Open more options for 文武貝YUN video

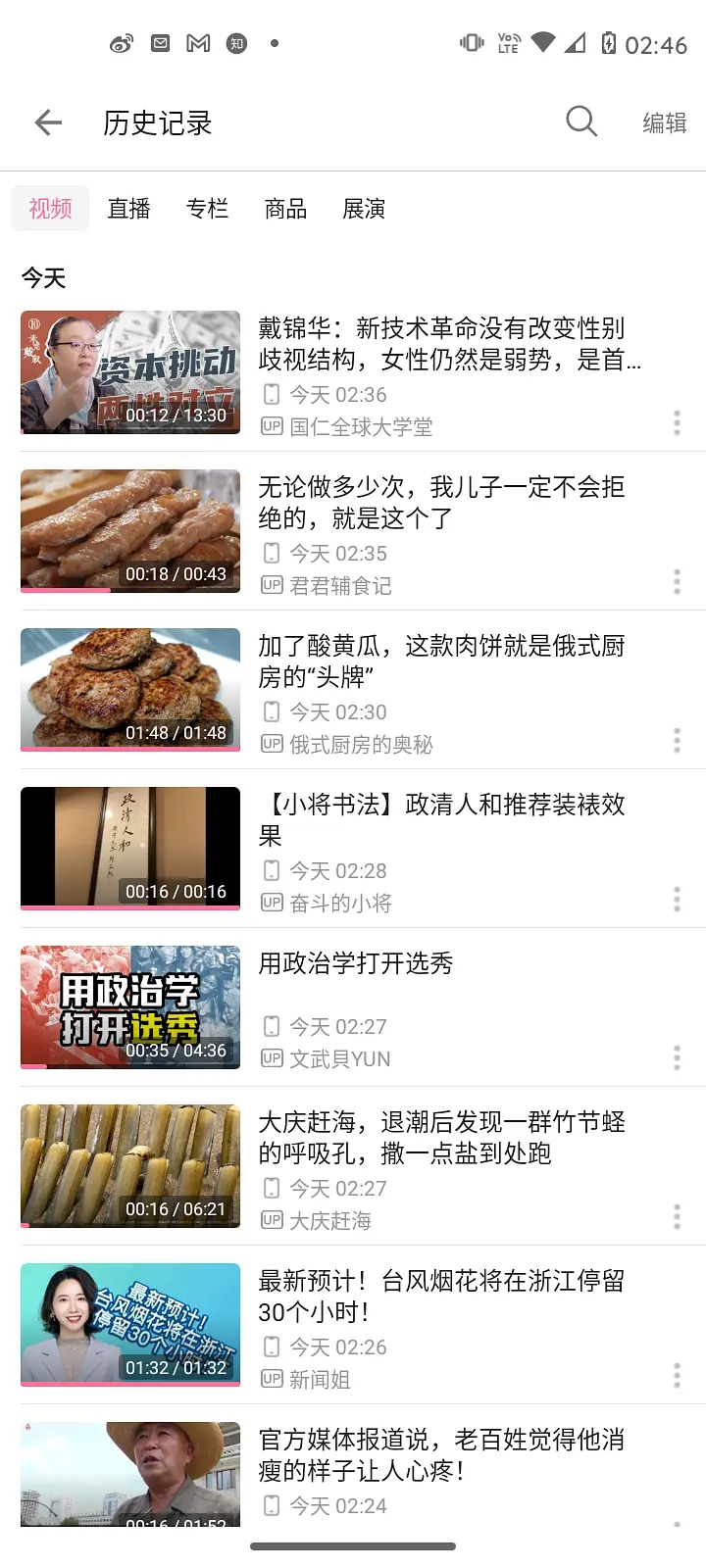(x=677, y=1058)
